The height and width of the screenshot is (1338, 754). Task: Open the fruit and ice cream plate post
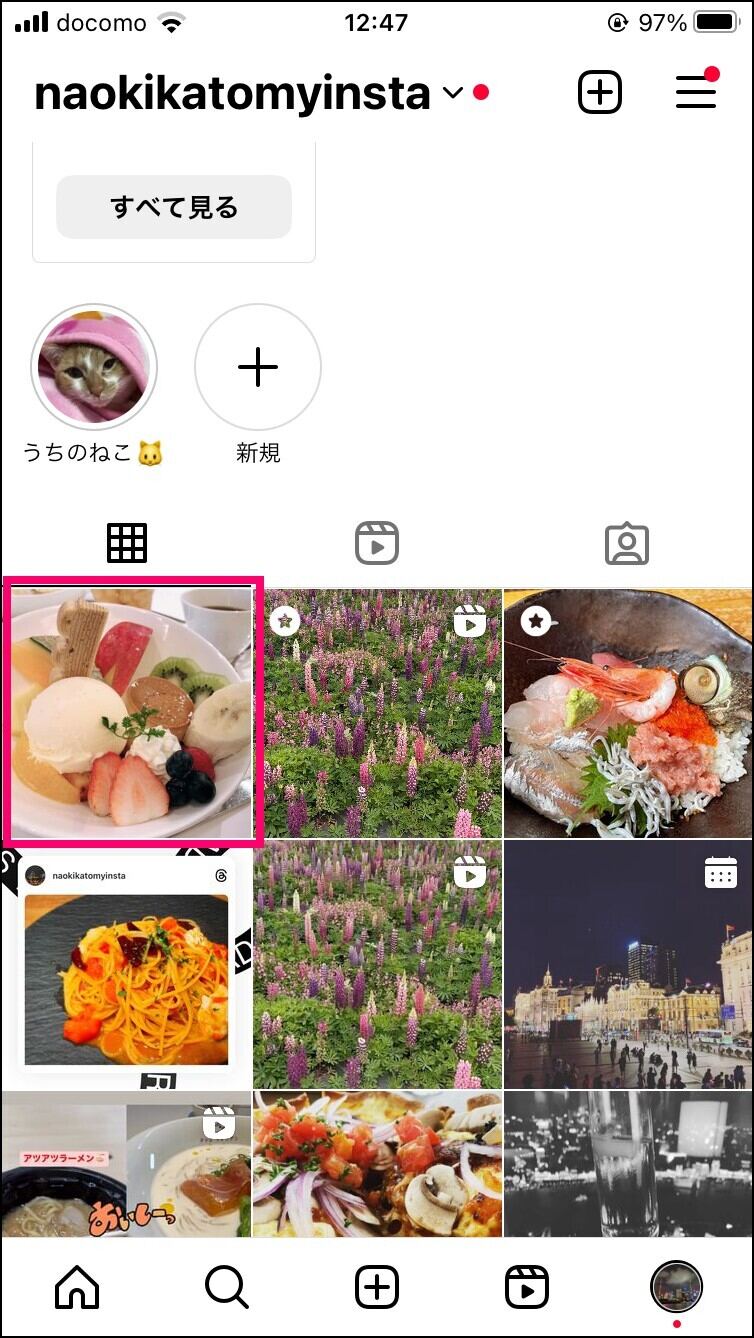coord(128,711)
